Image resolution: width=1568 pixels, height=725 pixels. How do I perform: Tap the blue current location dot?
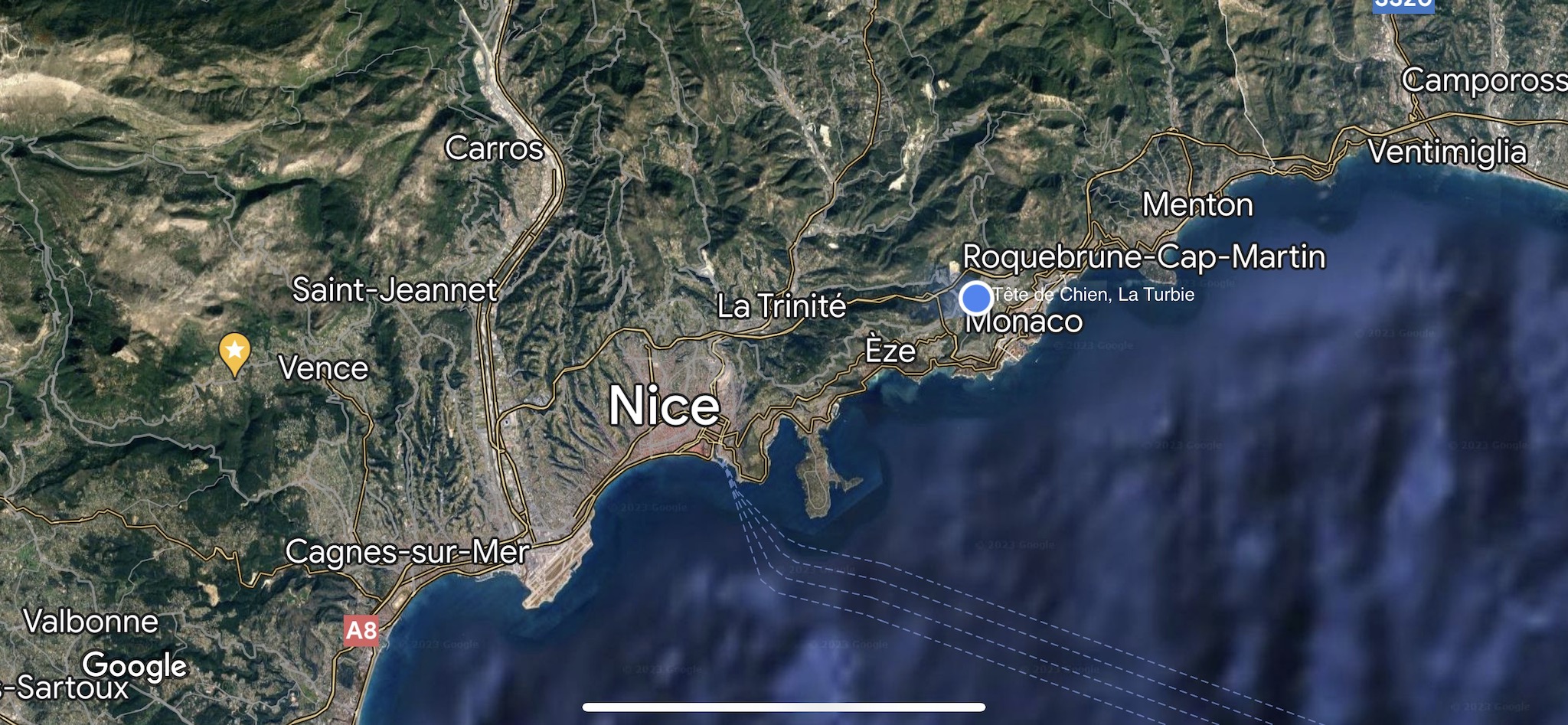(x=975, y=297)
